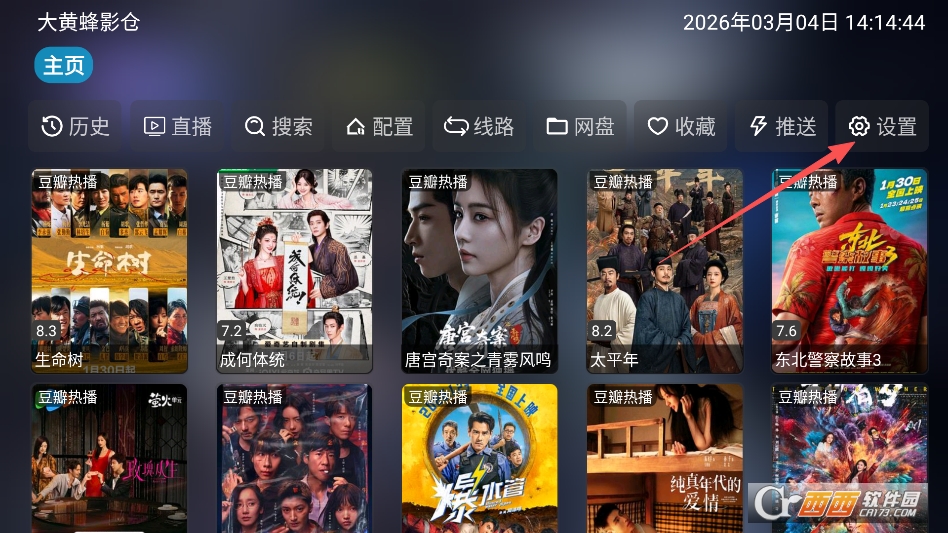The width and height of the screenshot is (948, 533).
Task: Open 网盘 cloud drive
Action: pyautogui.click(x=581, y=126)
